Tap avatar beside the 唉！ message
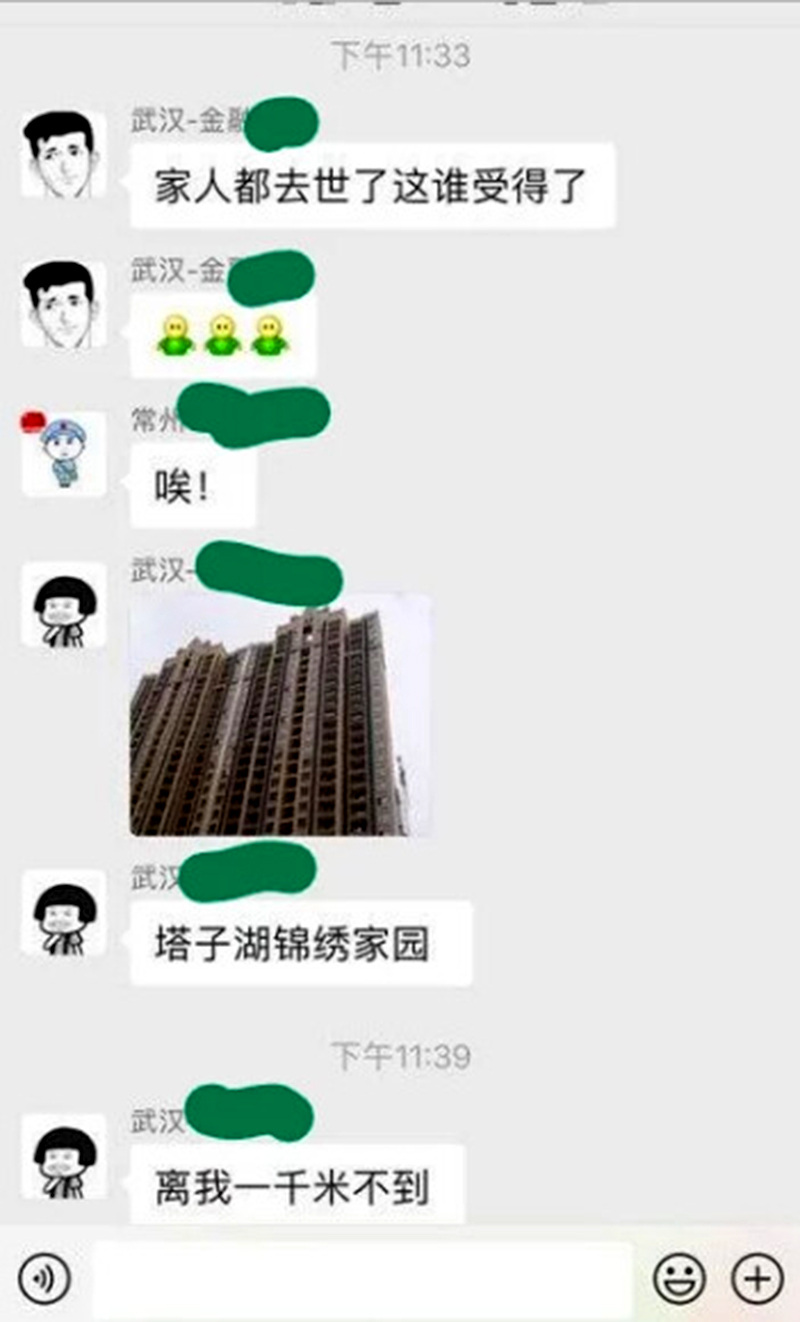The height and width of the screenshot is (1322, 800). [x=64, y=454]
